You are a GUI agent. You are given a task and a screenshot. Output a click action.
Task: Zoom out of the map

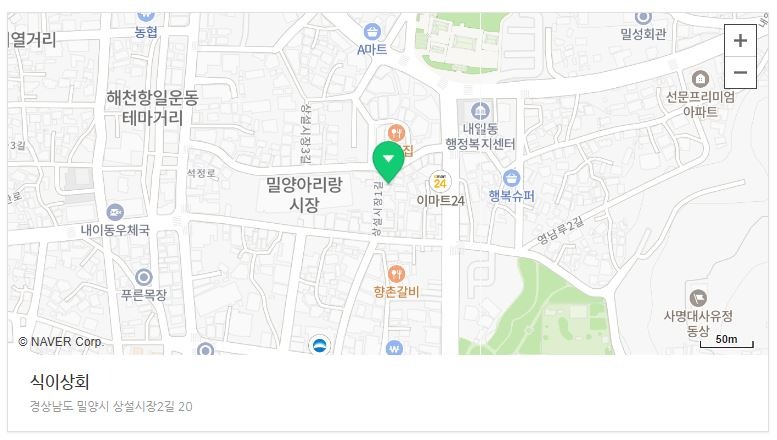click(x=740, y=73)
